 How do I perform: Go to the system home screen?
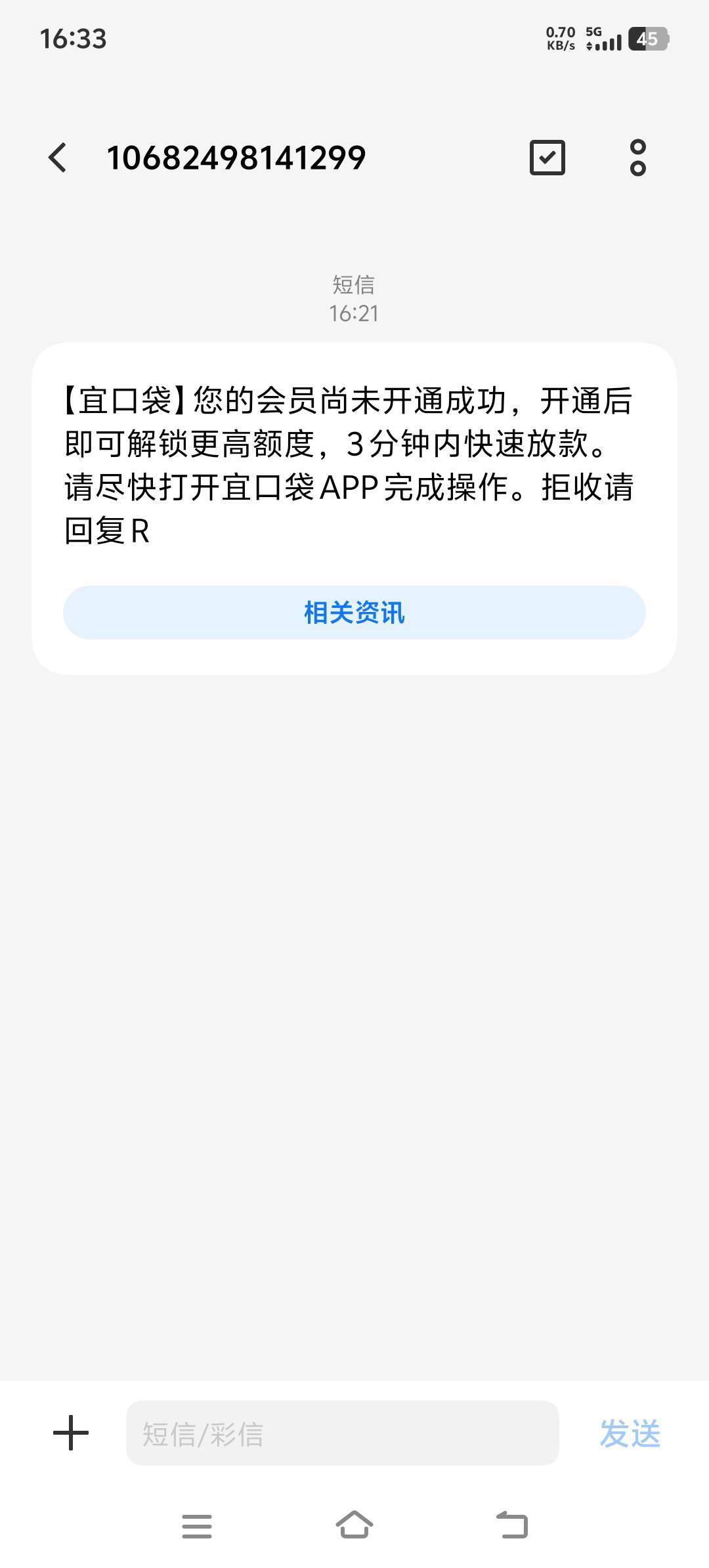pyautogui.click(x=354, y=1525)
